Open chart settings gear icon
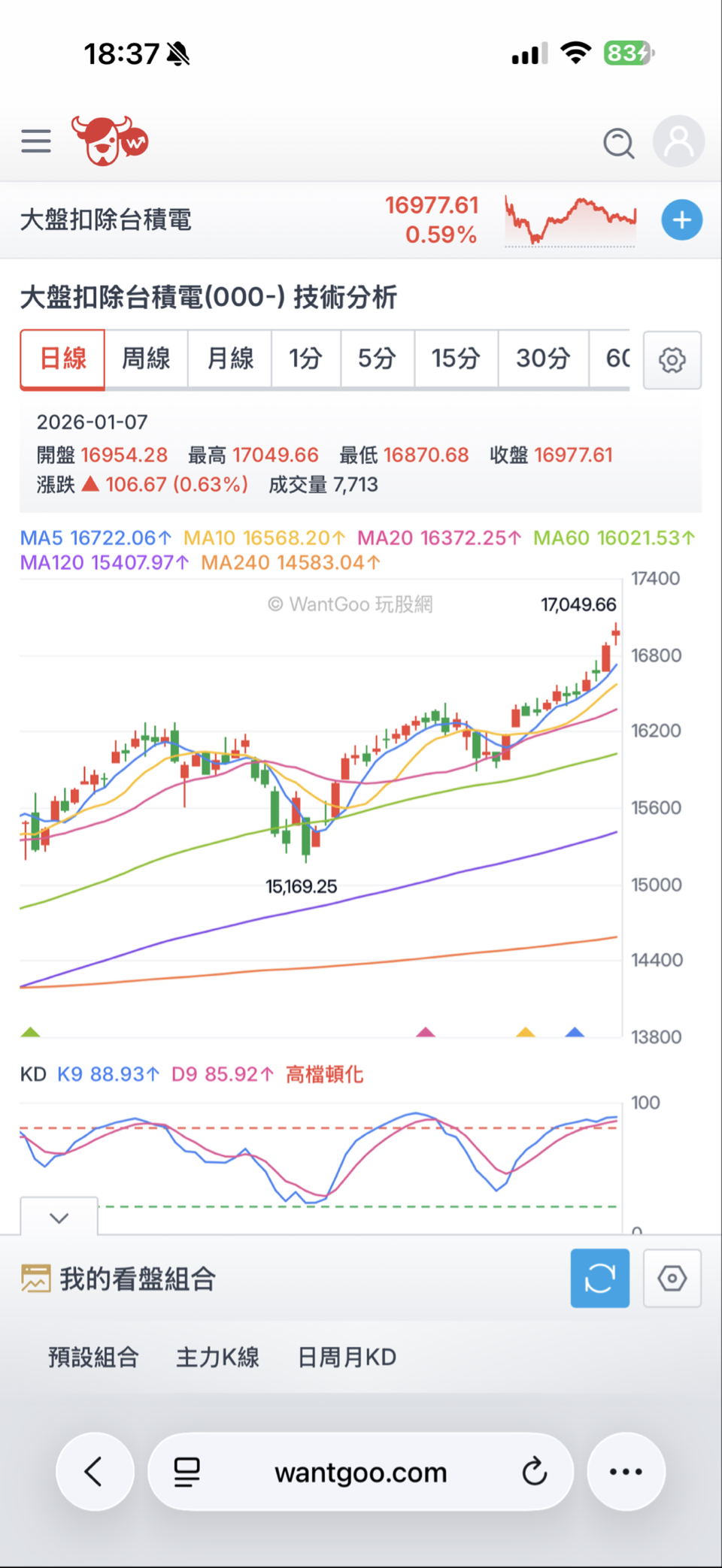 coord(672,360)
